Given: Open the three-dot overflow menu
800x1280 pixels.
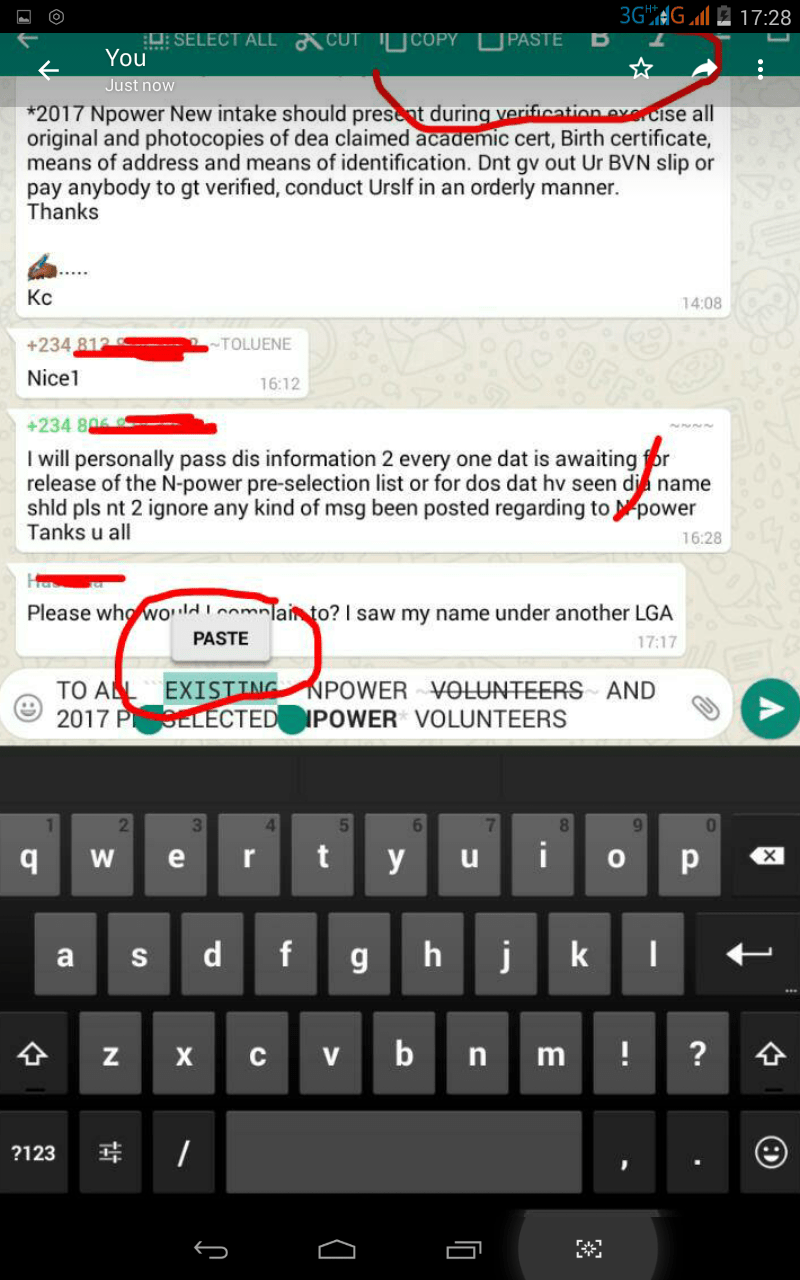Looking at the screenshot, I should pyautogui.click(x=761, y=68).
